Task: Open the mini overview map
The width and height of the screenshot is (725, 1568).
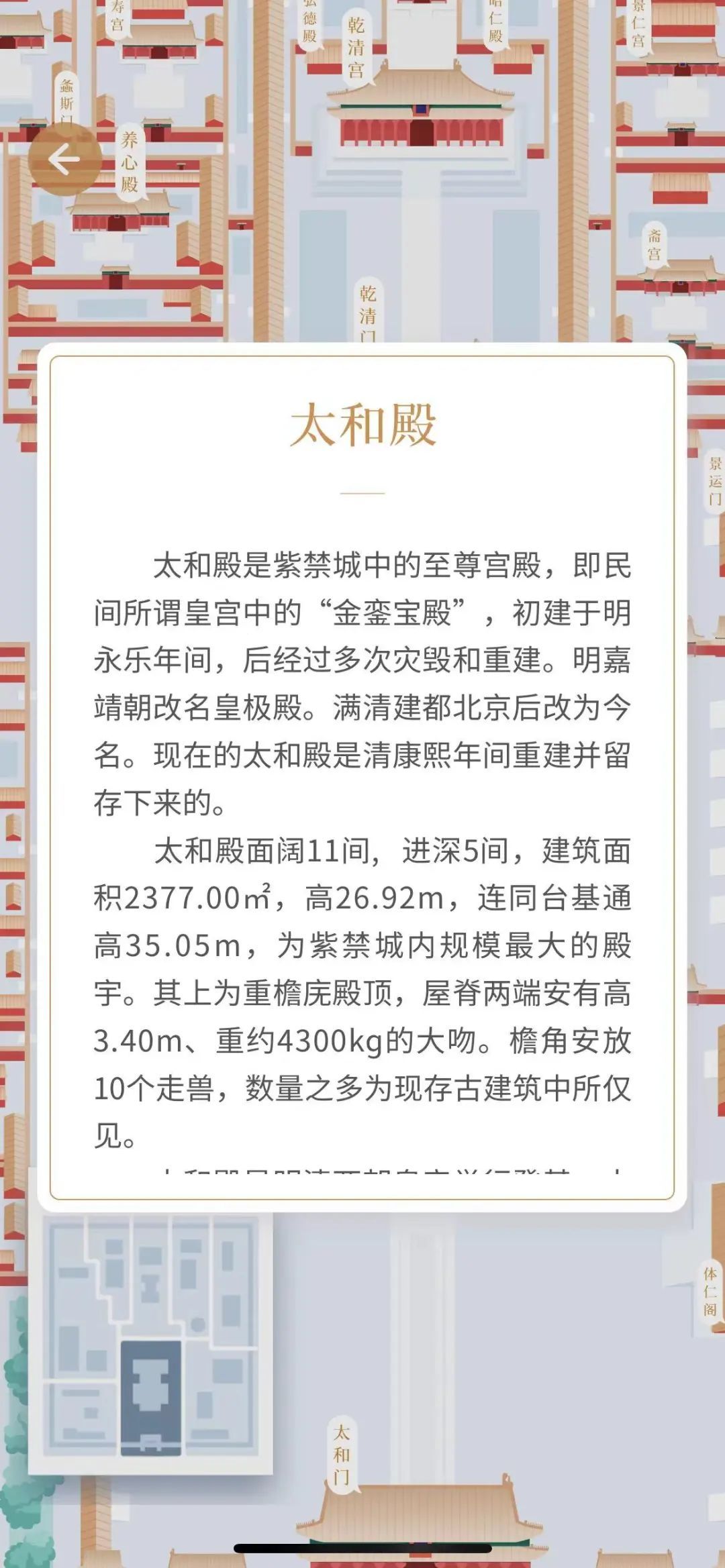Action: click(x=151, y=1343)
